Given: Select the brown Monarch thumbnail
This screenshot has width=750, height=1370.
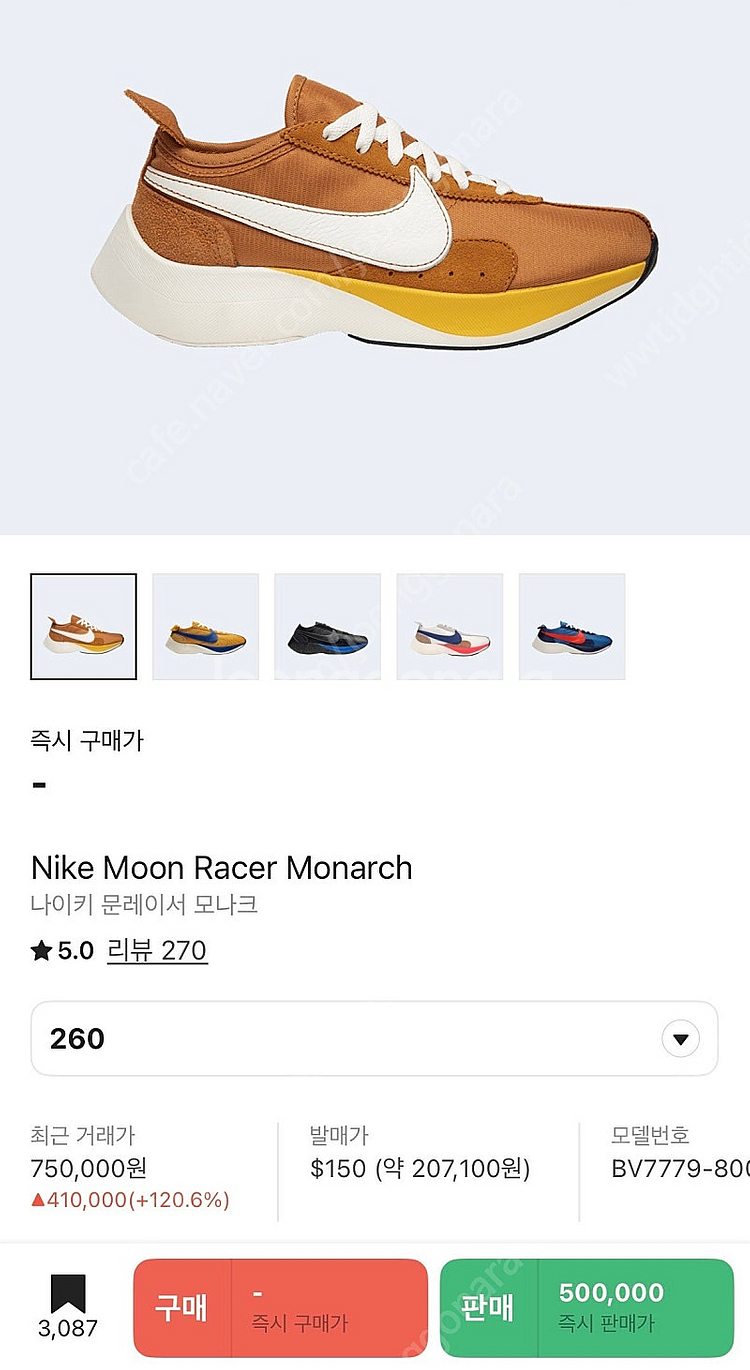Looking at the screenshot, I should 84,627.
